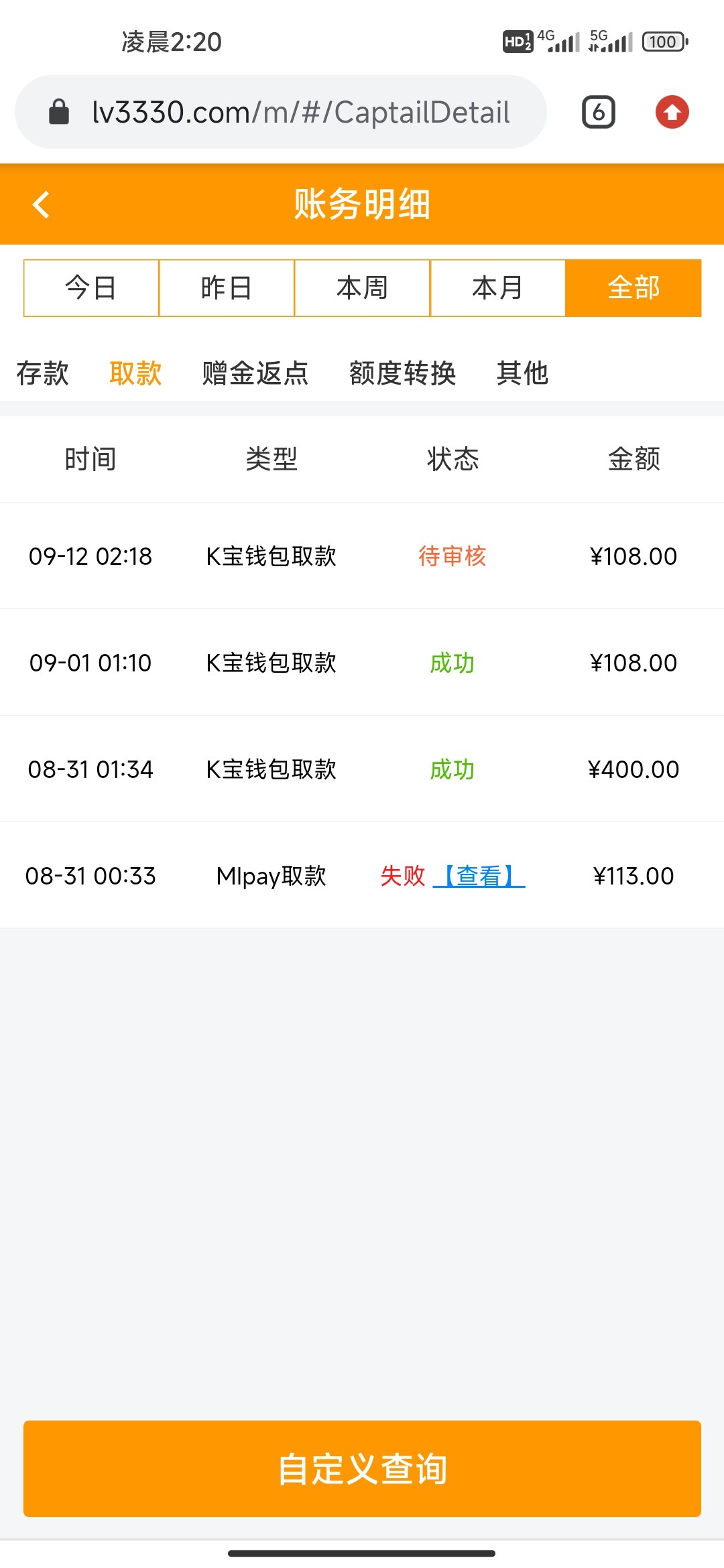Screen dimensions: 724x1568
Task: Tap the 4G indicator in status bar
Action: pos(558,42)
